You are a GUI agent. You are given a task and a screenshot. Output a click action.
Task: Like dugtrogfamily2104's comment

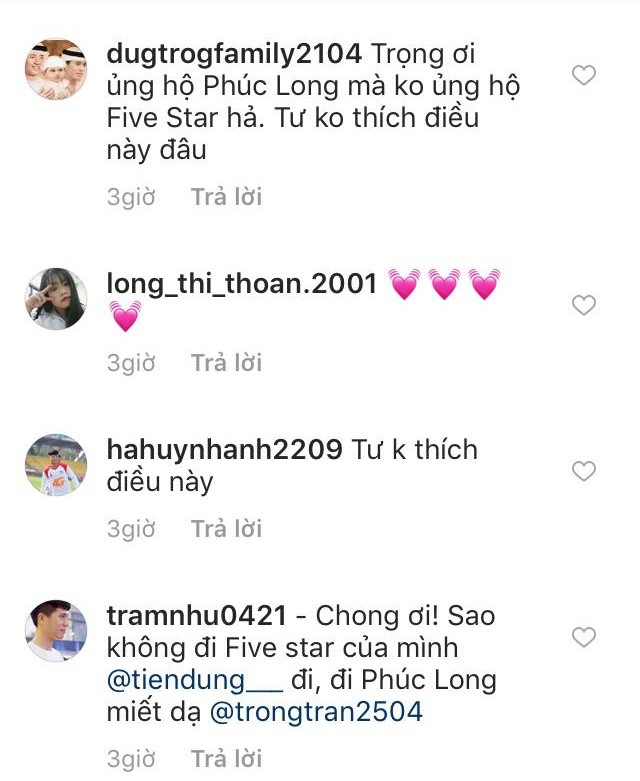[x=583, y=75]
